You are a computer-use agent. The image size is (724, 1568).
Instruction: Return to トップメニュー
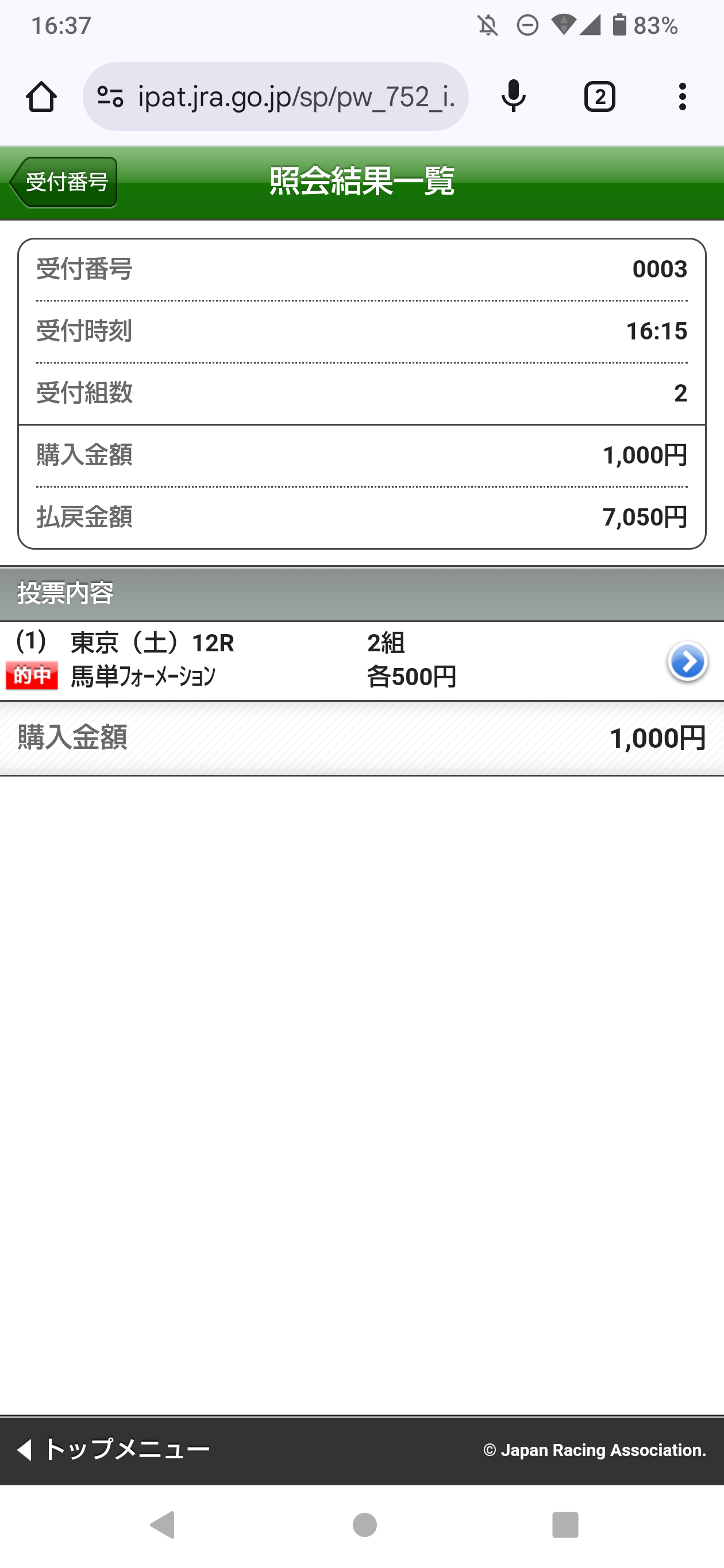click(x=114, y=1449)
